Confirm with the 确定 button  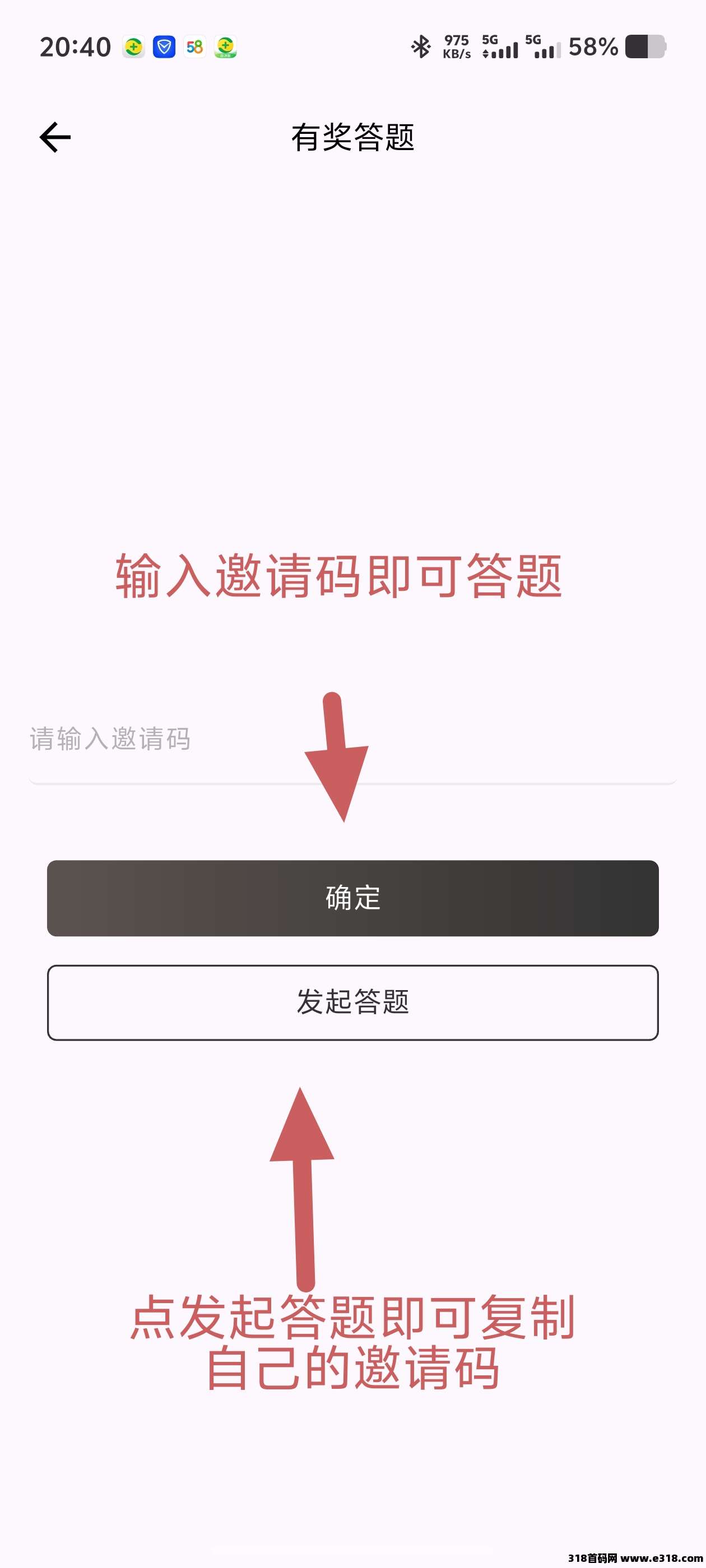352,898
